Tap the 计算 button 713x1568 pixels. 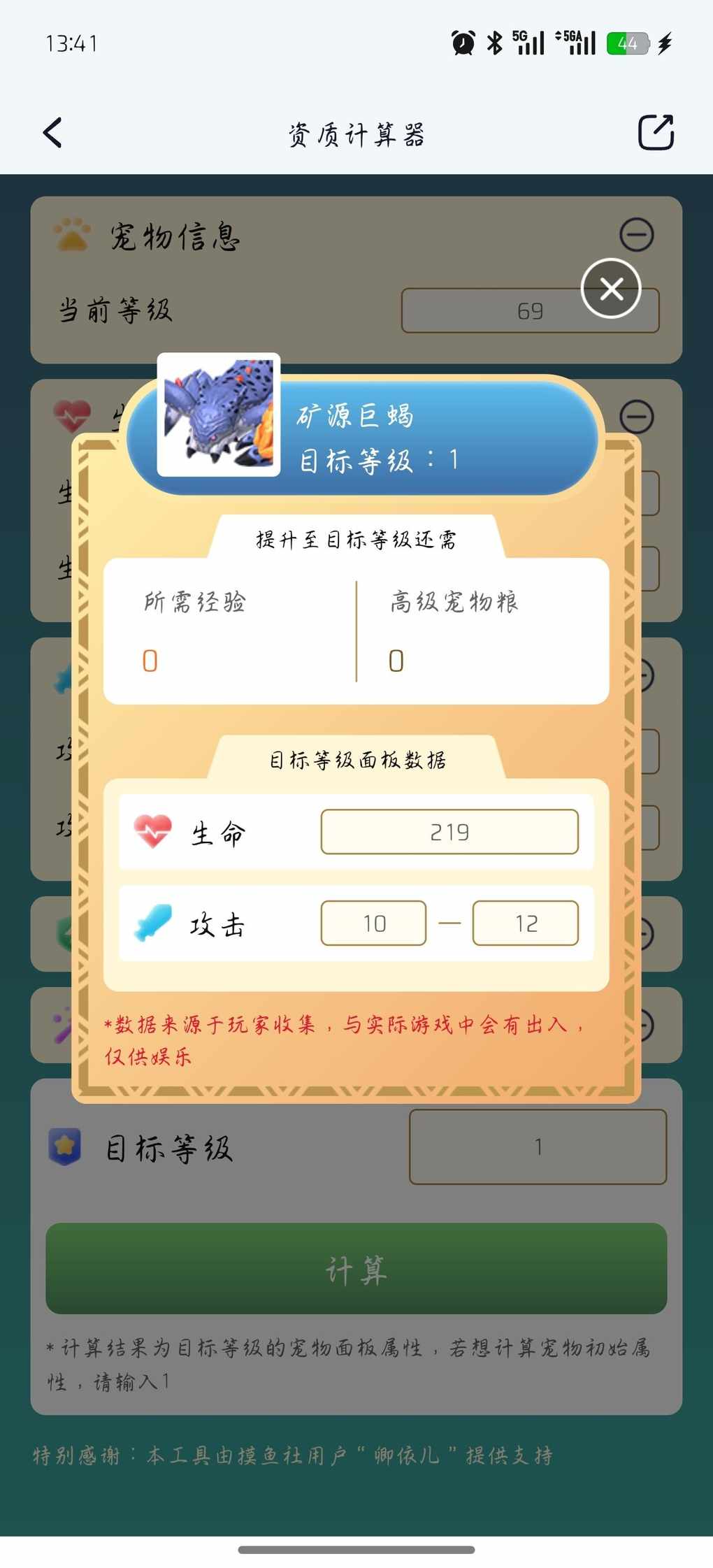tap(356, 1269)
